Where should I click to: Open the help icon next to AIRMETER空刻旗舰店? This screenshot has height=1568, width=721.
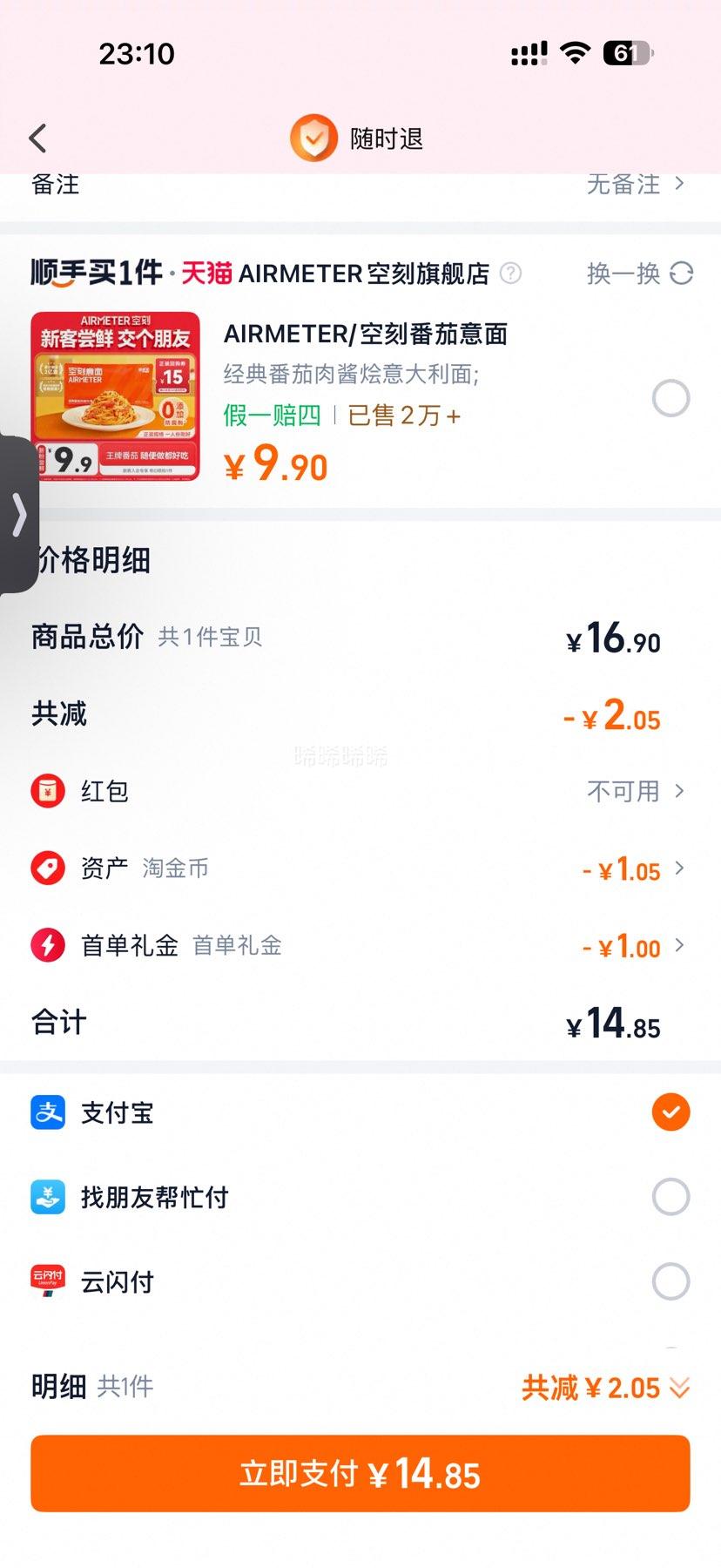click(x=511, y=274)
